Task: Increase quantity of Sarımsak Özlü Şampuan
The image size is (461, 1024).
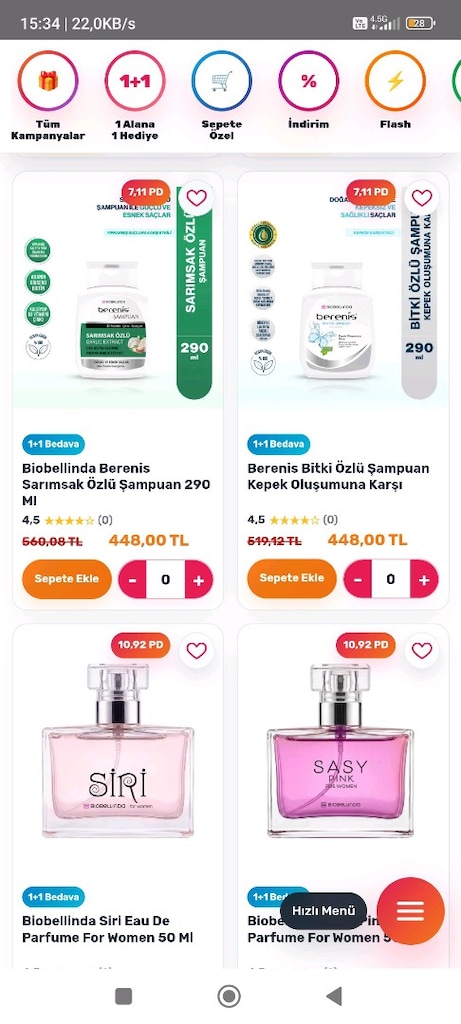Action: pos(199,579)
